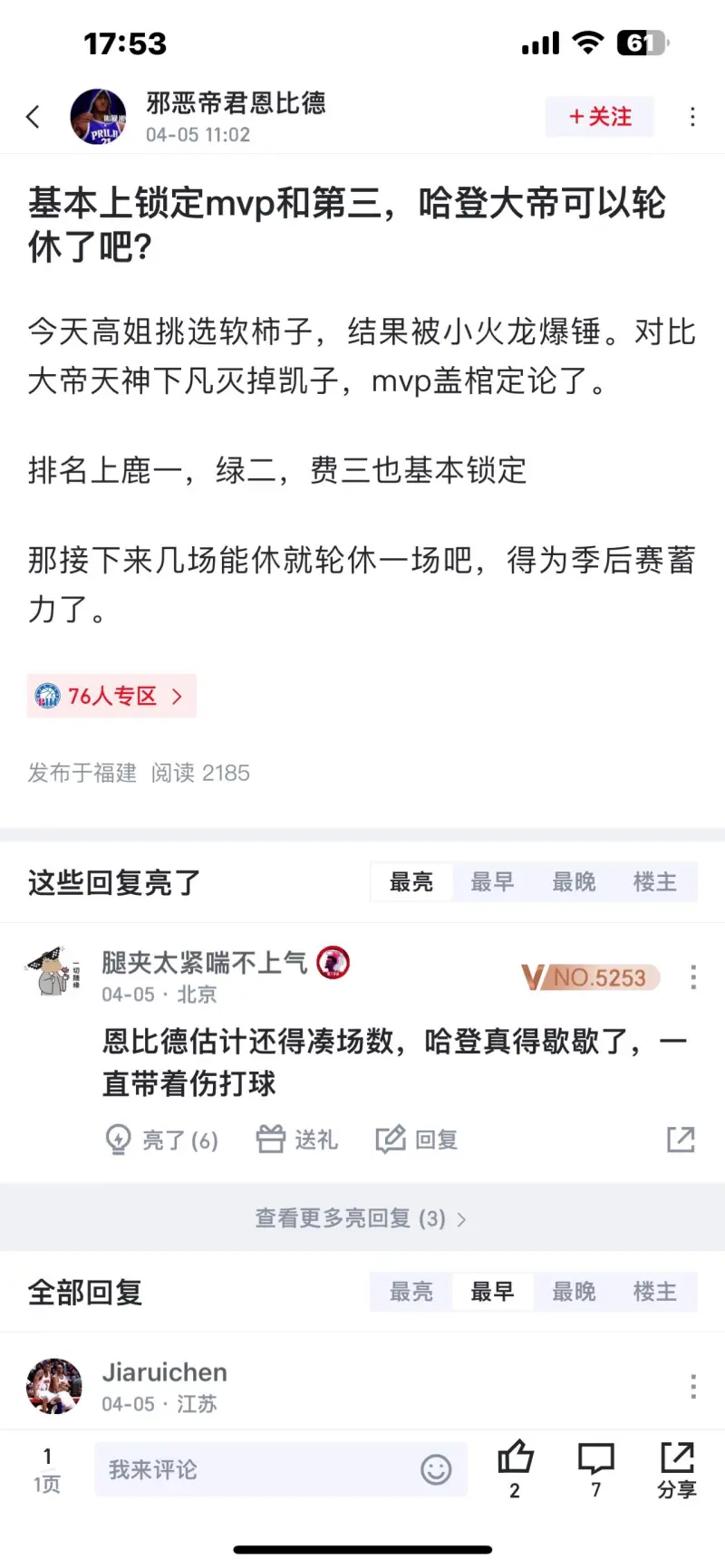Reply to 腿夹太紧喘不上气's comment
The width and height of the screenshot is (725, 1568).
pyautogui.click(x=417, y=1140)
